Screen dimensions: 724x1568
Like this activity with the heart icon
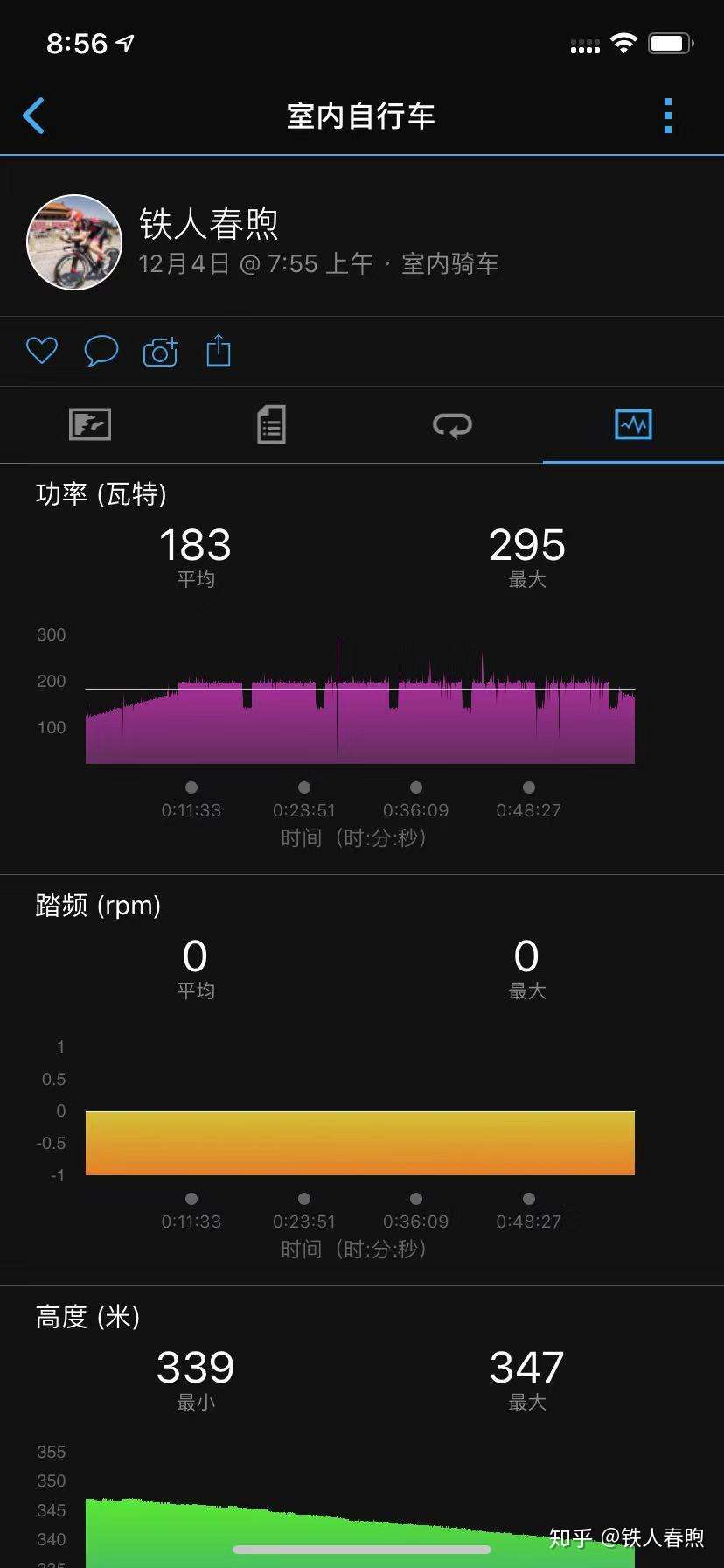pos(41,351)
